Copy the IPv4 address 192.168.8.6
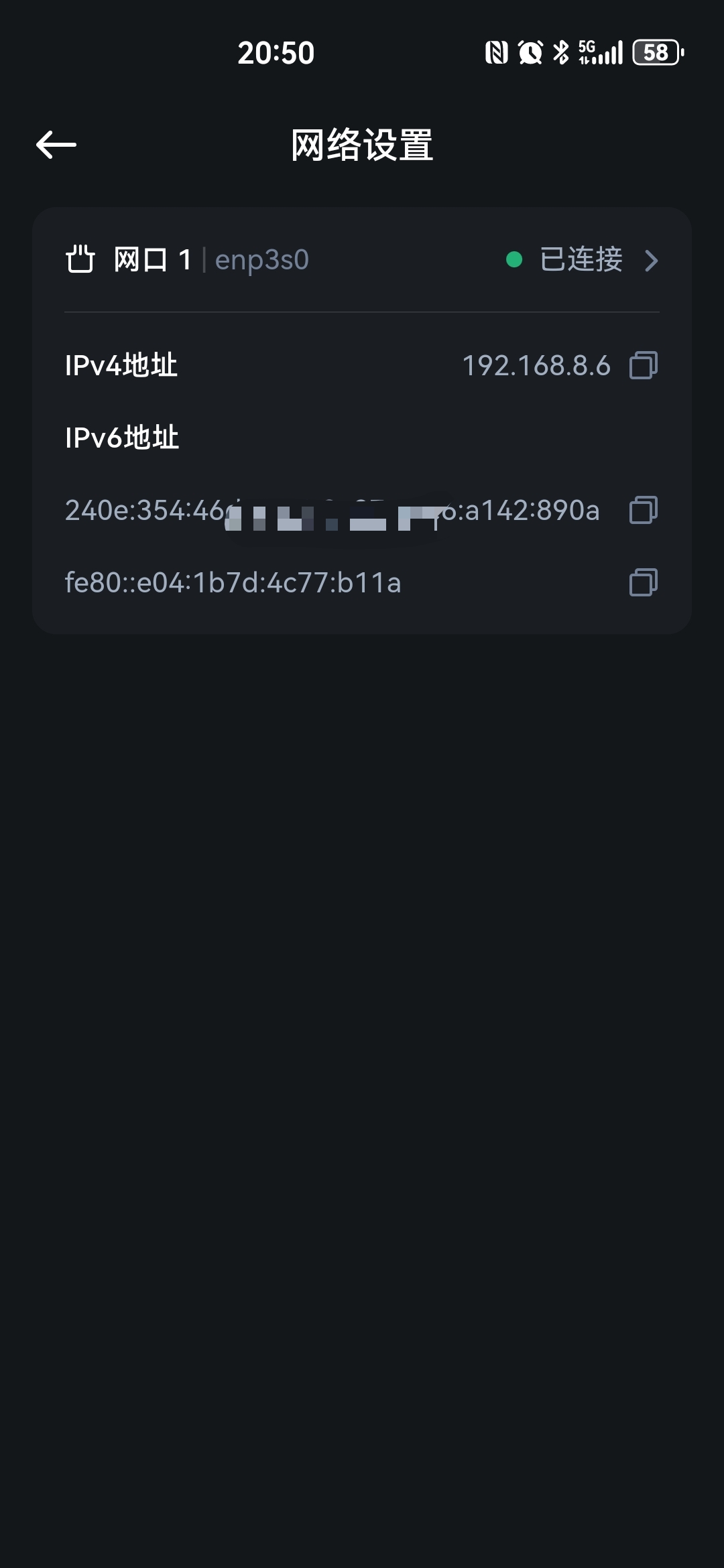 tap(645, 365)
